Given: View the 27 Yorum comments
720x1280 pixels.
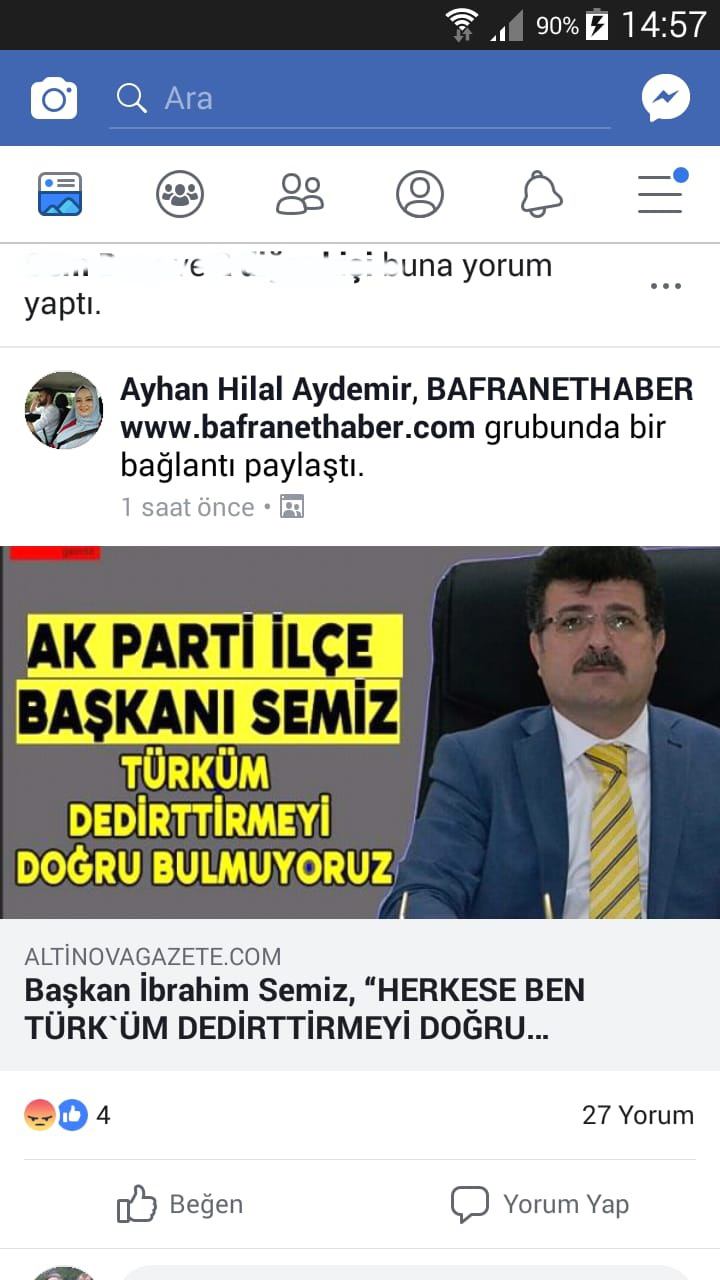Looking at the screenshot, I should coord(637,1115).
